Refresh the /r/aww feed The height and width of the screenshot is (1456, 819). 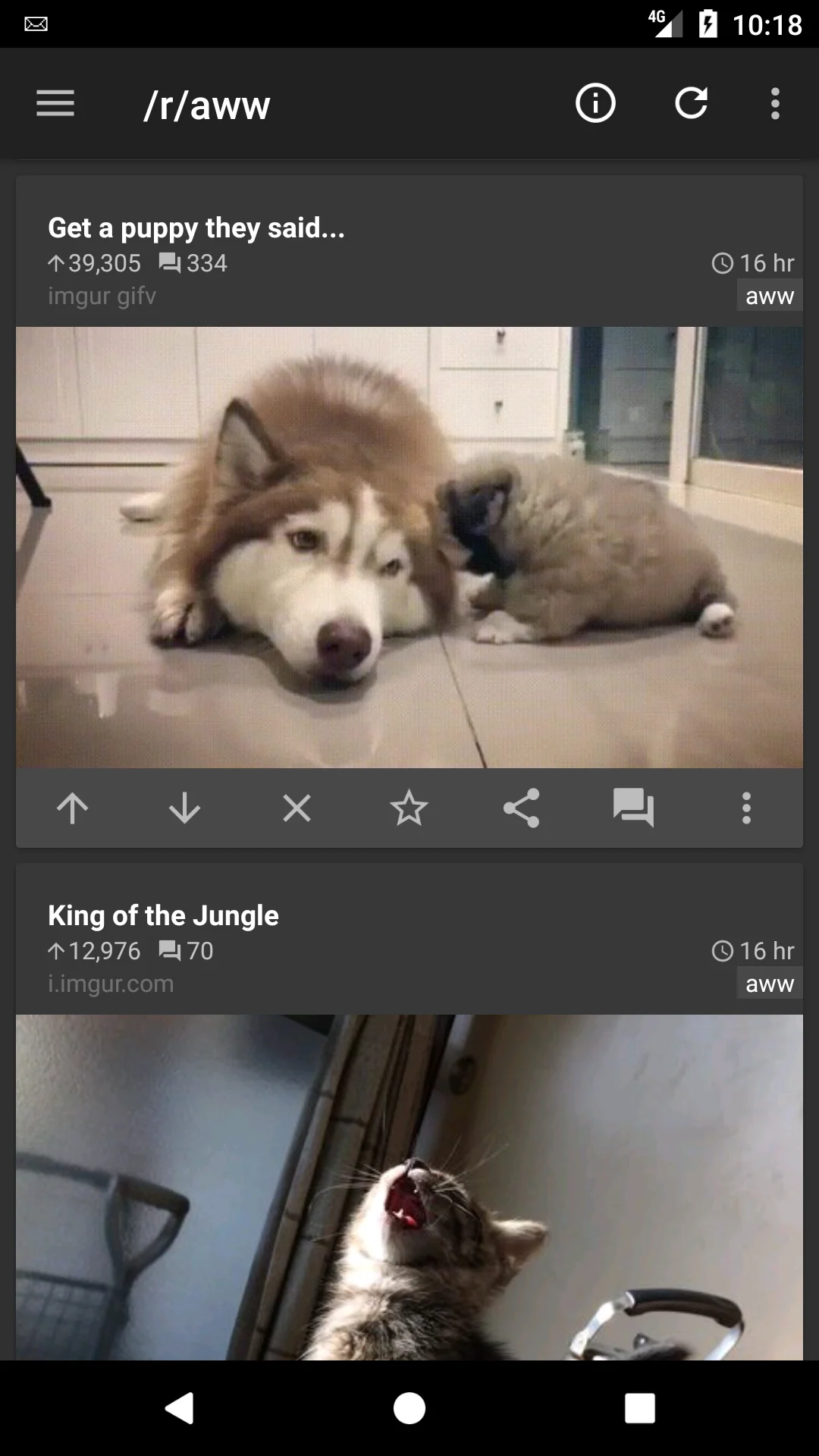click(x=691, y=104)
